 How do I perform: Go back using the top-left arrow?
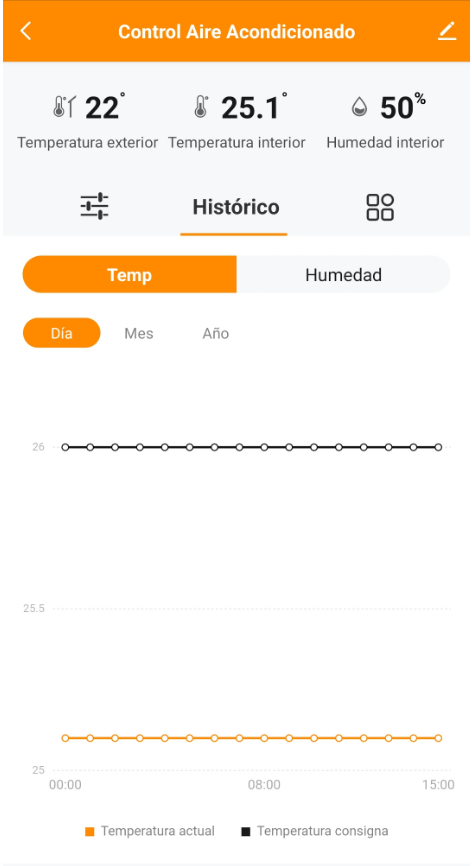pos(25,31)
